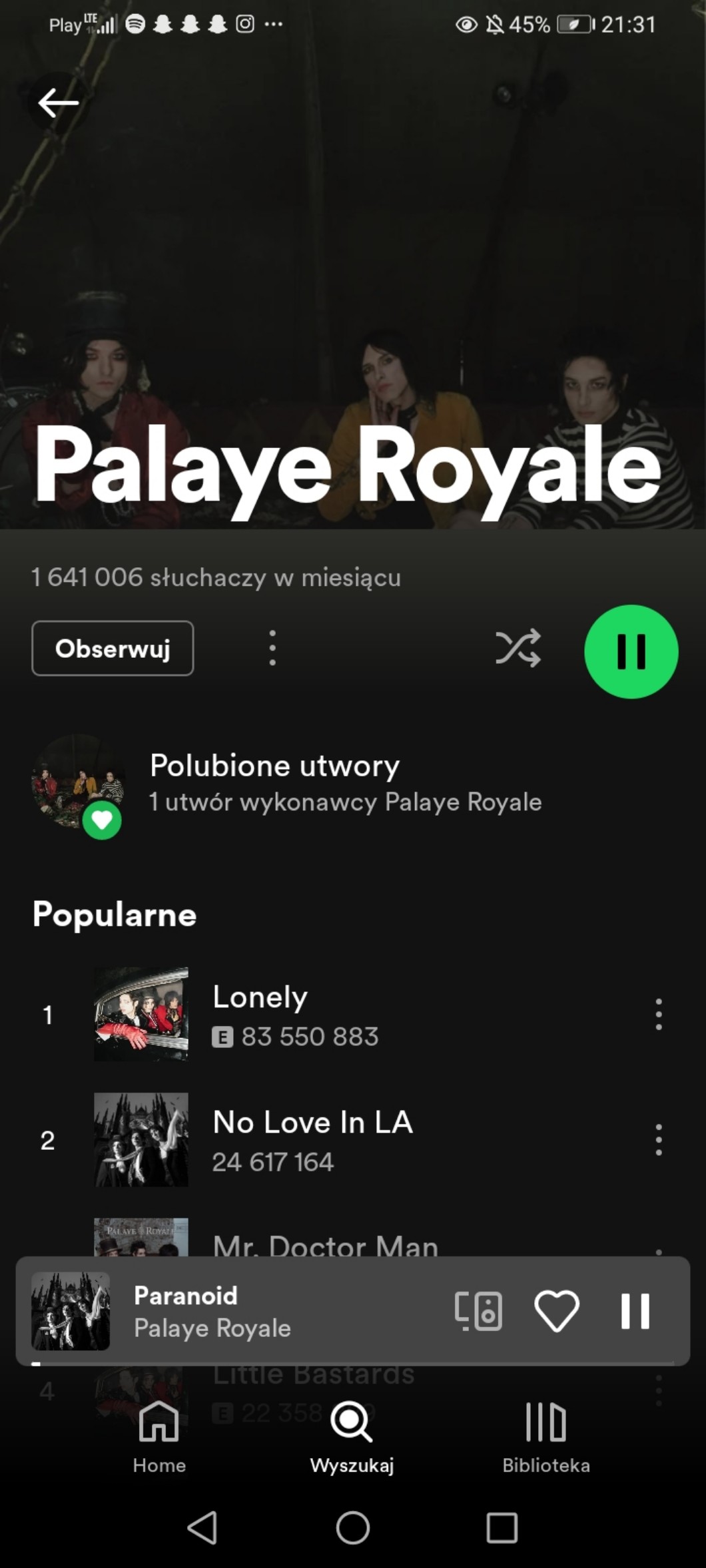Go back using the top arrow
The width and height of the screenshot is (706, 1568).
tap(59, 103)
